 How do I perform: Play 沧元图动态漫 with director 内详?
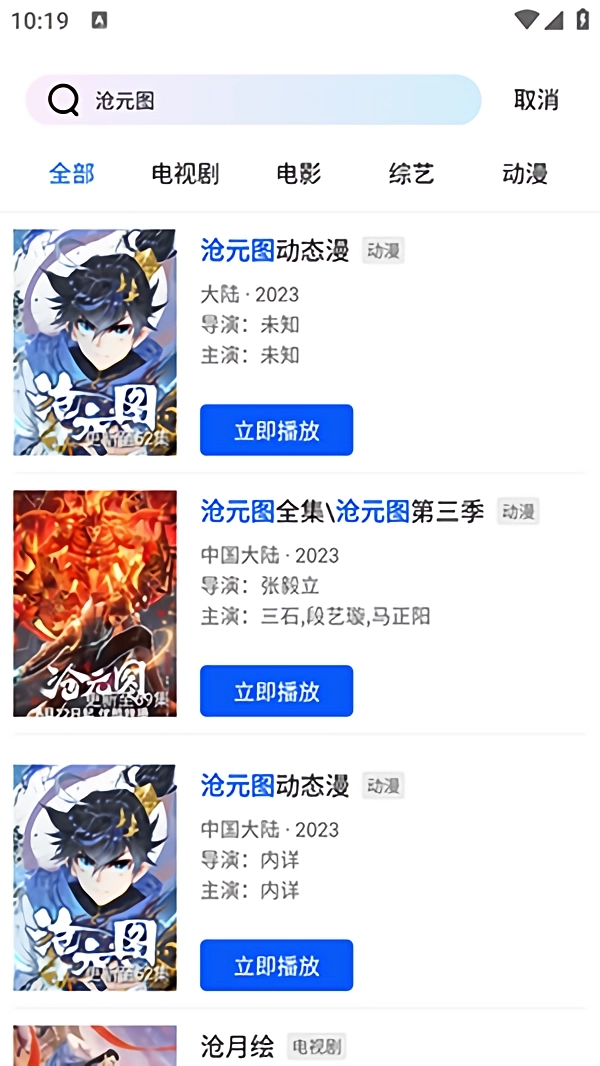(276, 965)
